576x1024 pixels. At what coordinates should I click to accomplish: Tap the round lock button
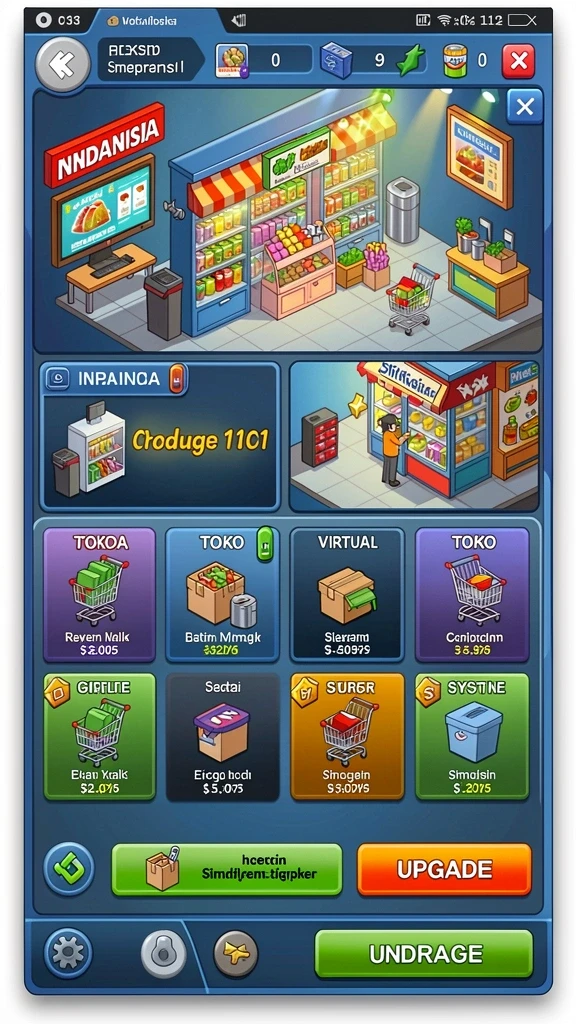click(164, 954)
